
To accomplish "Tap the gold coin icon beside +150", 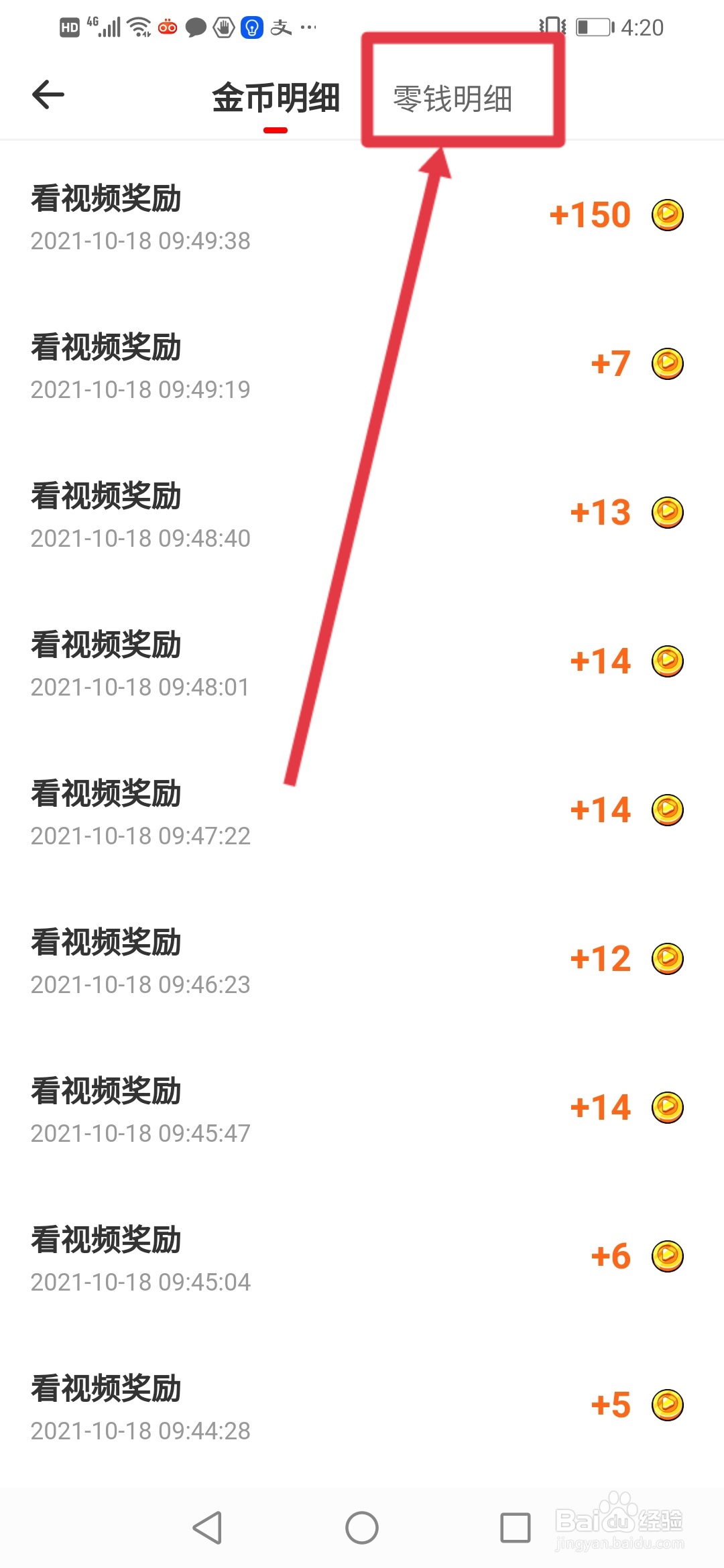I will 668,216.
